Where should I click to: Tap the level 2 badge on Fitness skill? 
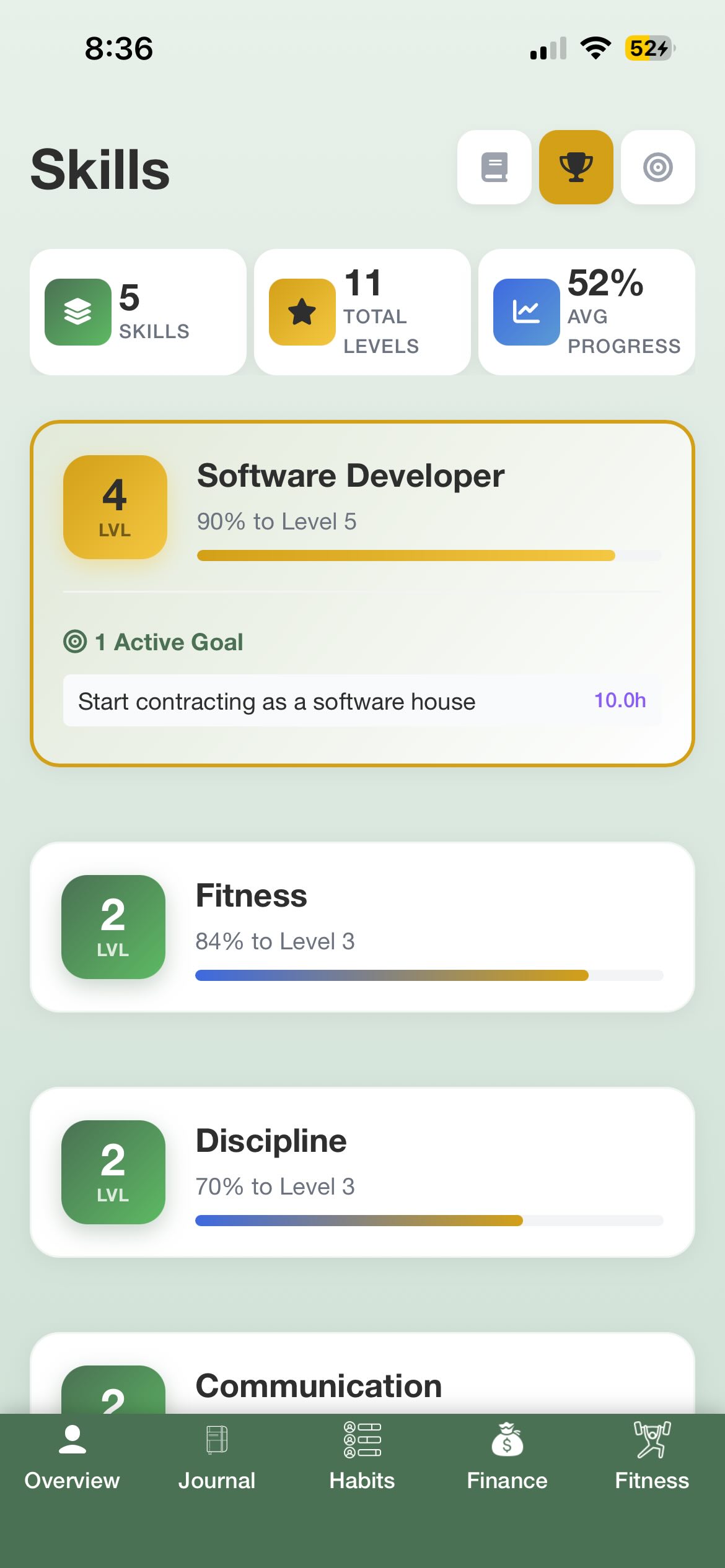[113, 927]
